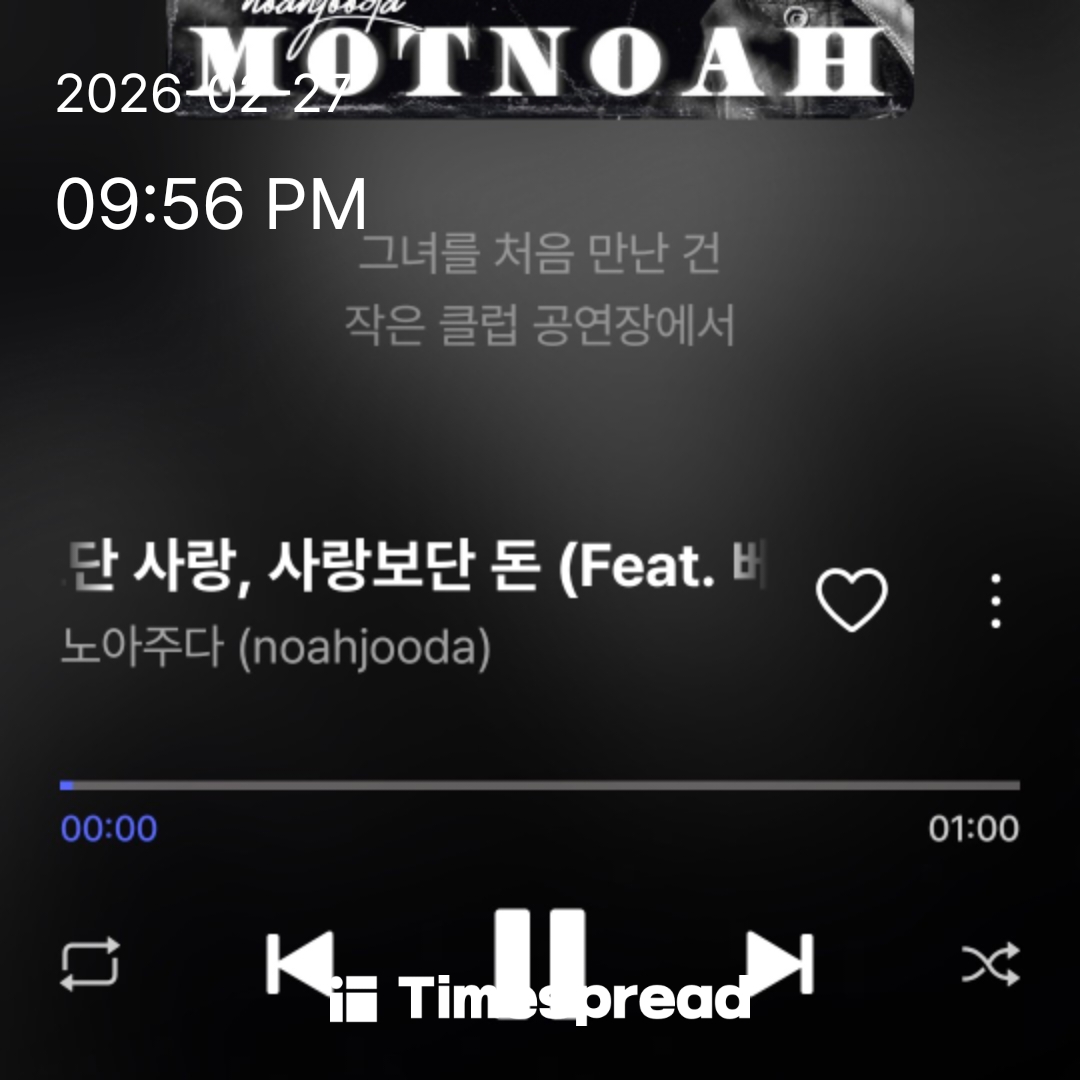
Task: Open the three-dot overflow menu
Action: coord(995,601)
